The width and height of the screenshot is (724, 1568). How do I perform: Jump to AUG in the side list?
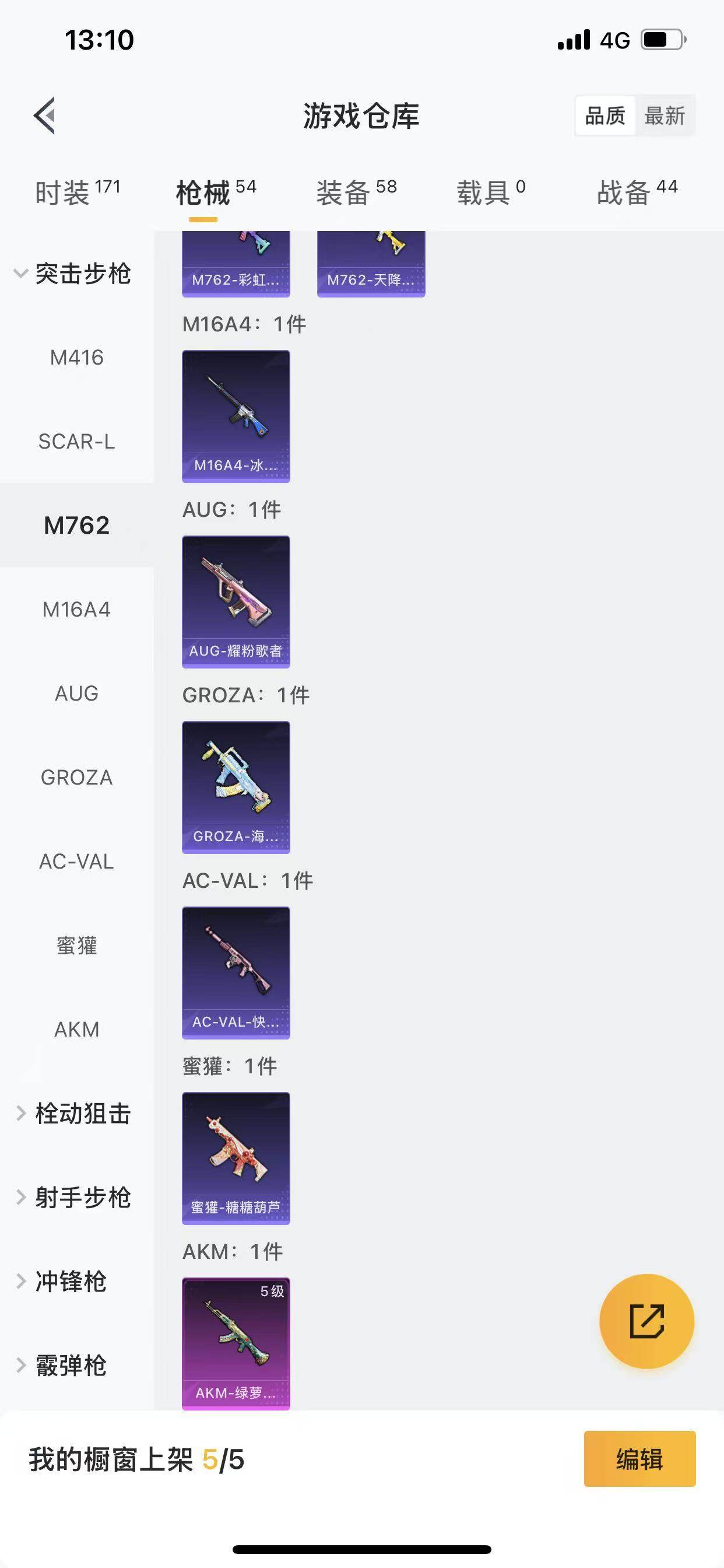77,694
